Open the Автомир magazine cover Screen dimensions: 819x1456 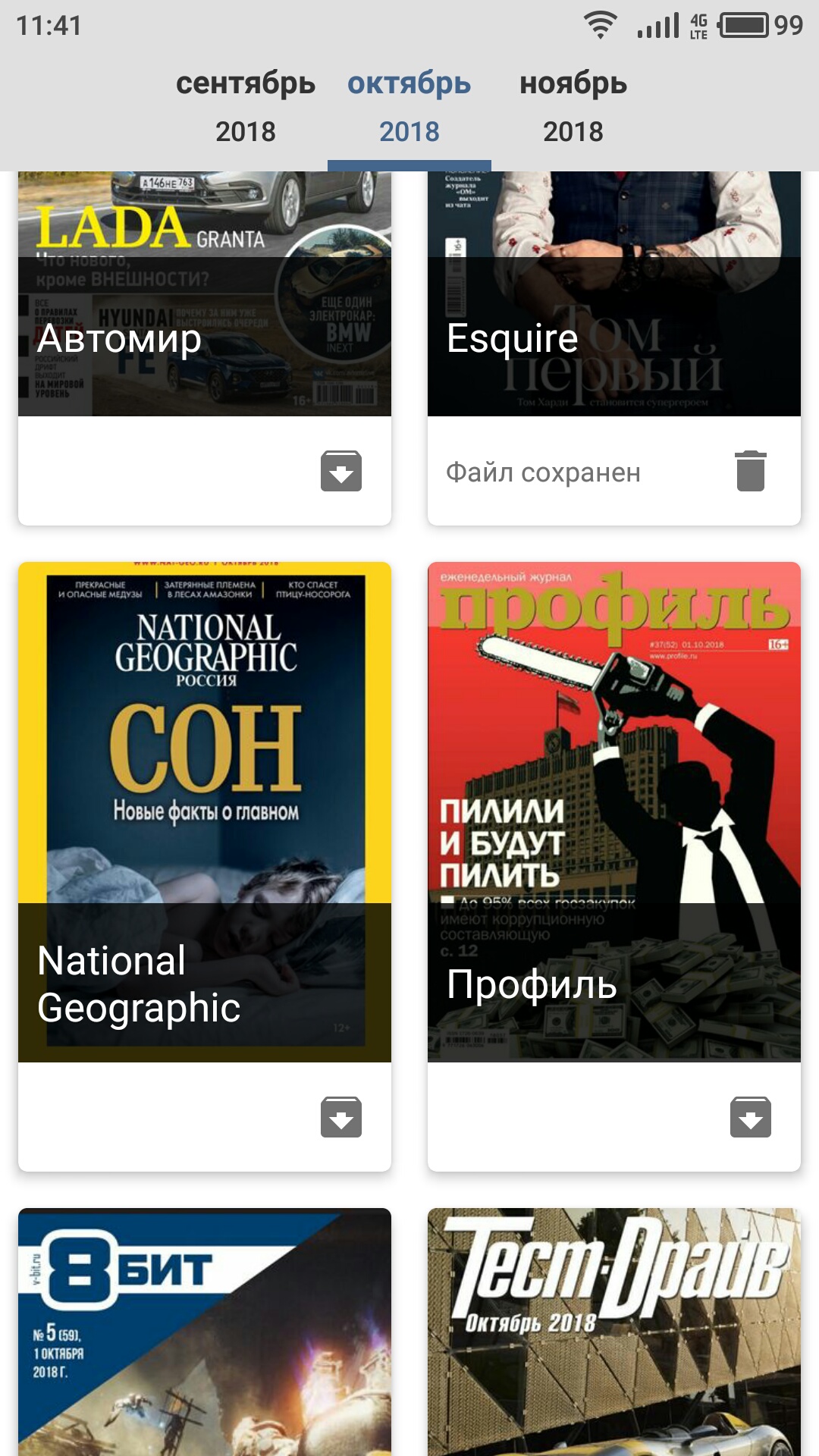point(205,296)
